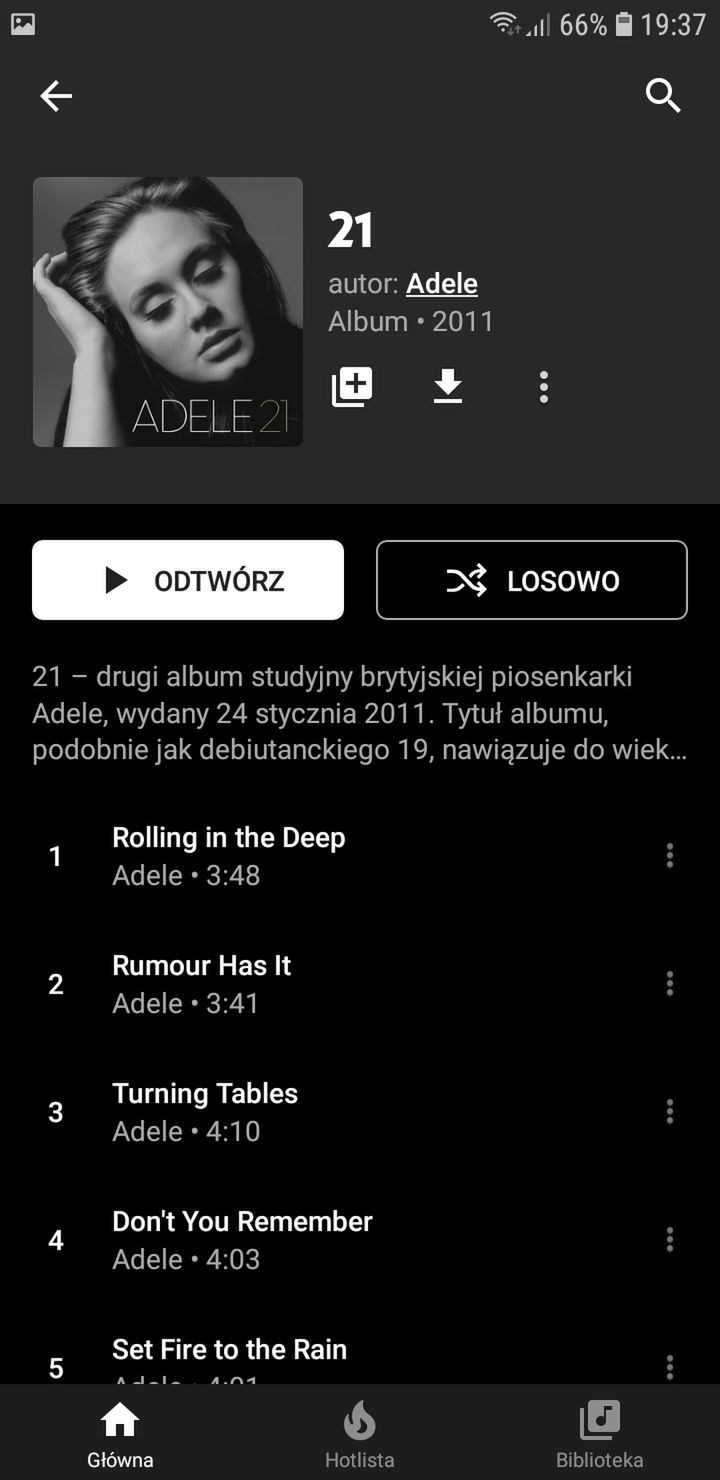
Task: Add album 21 to library
Action: click(x=352, y=386)
